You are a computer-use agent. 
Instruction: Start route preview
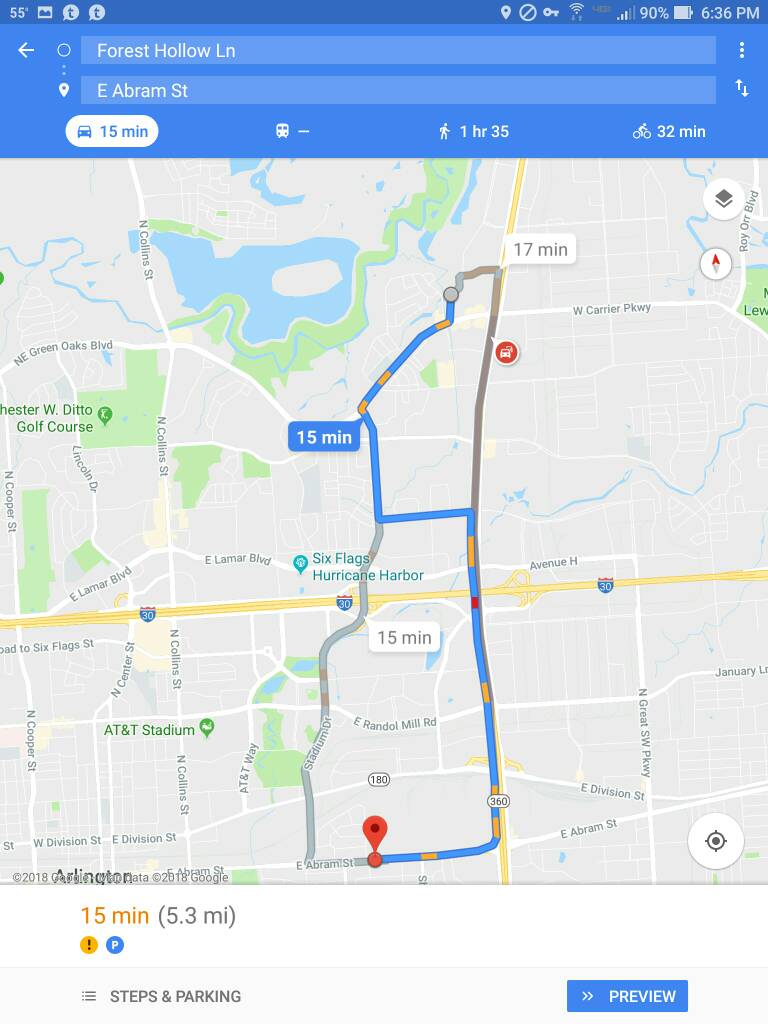tap(627, 996)
